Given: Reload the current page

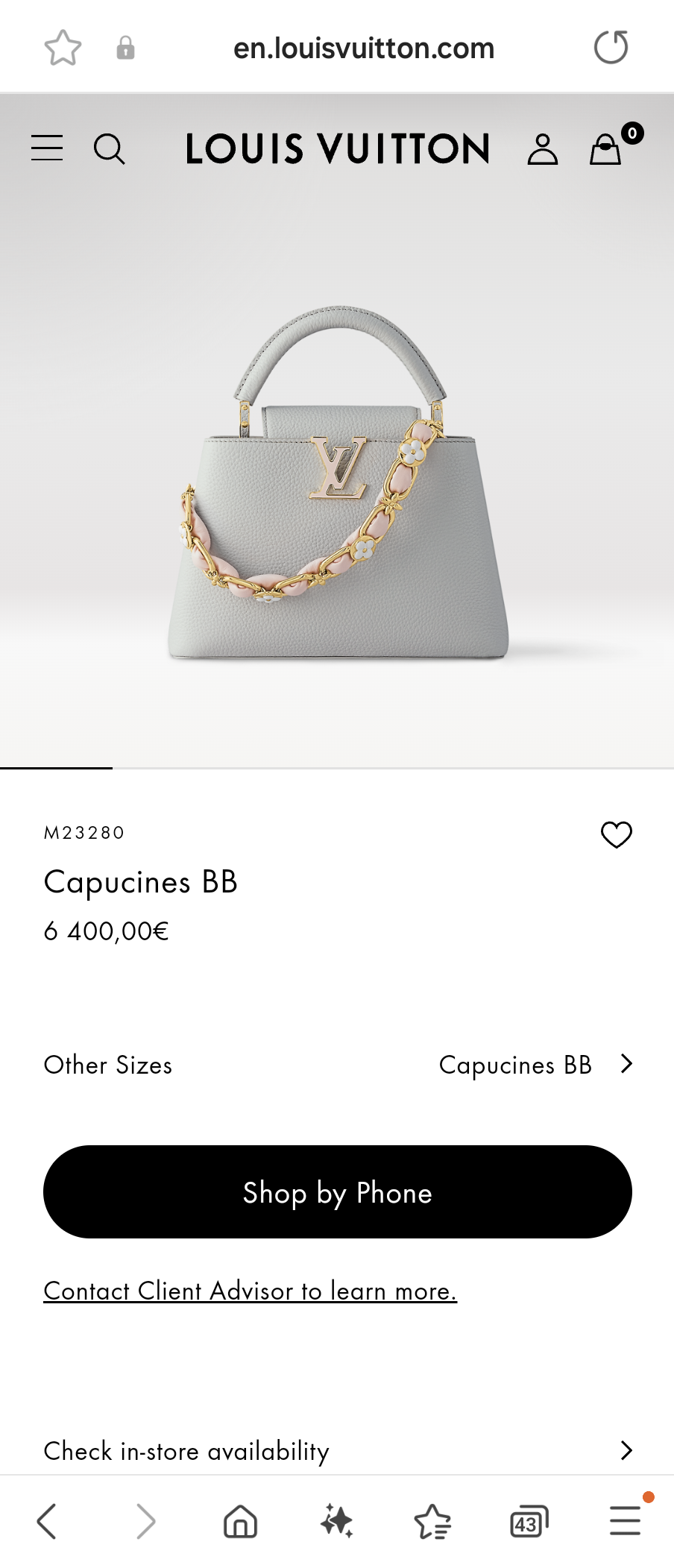Looking at the screenshot, I should 611,47.
